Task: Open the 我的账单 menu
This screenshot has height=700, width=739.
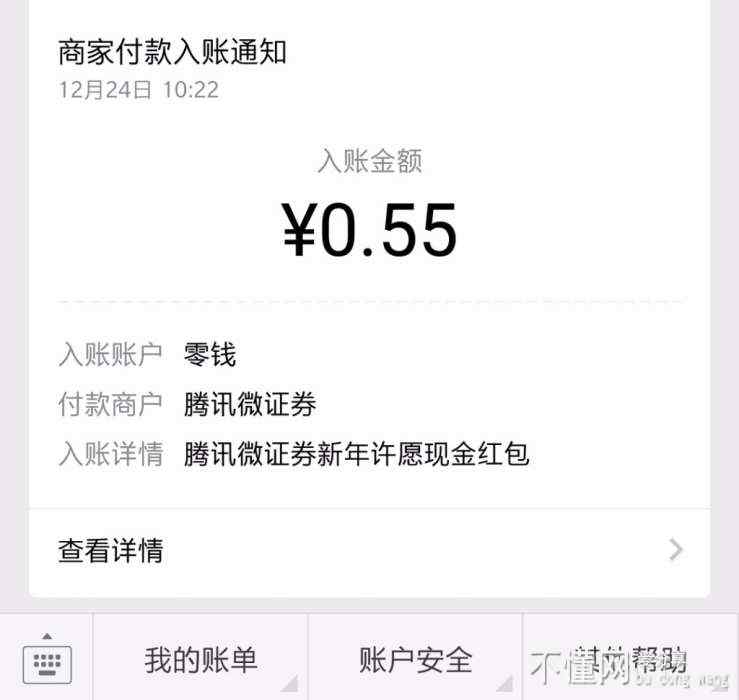Action: pos(201,660)
